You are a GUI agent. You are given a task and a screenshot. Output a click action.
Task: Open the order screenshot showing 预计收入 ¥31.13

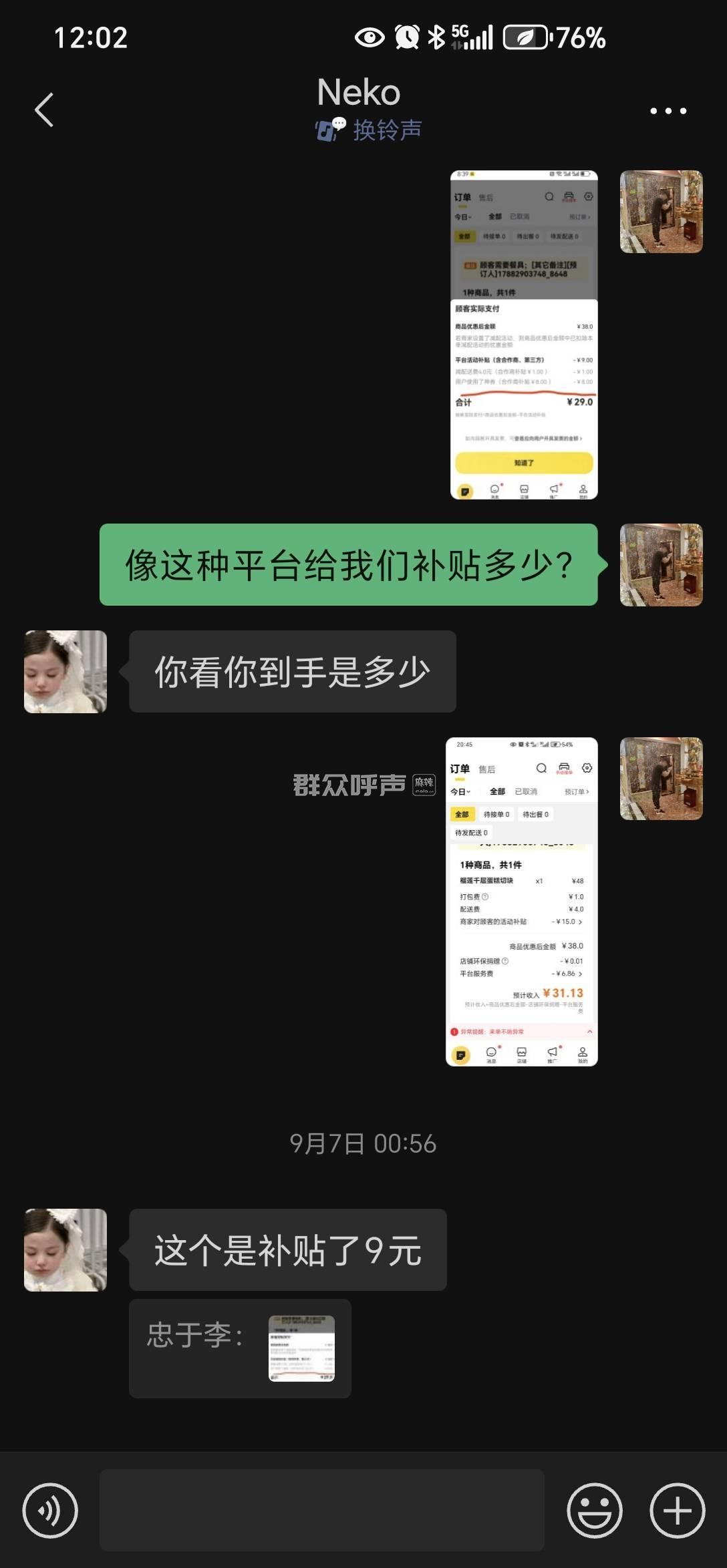tap(522, 902)
